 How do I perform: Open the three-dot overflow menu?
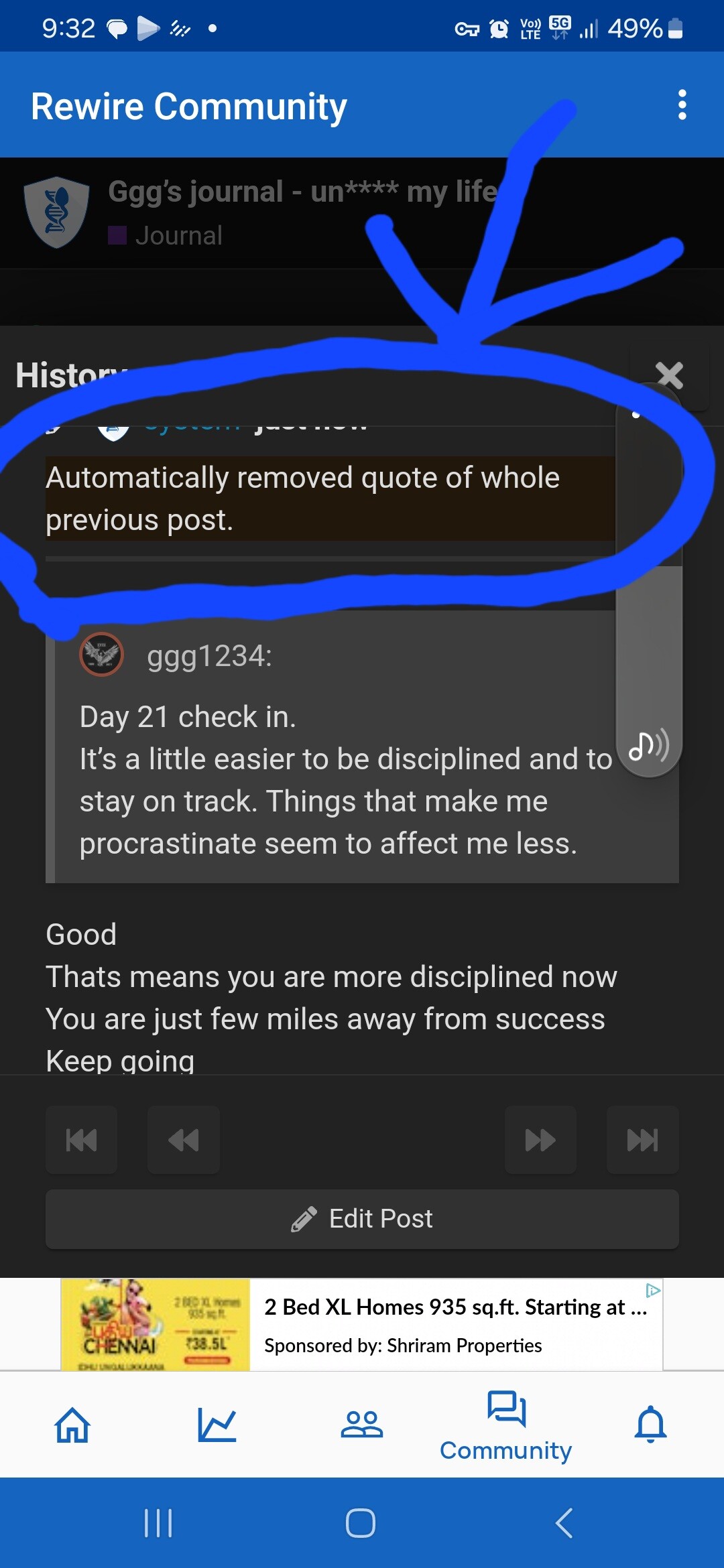click(x=682, y=105)
